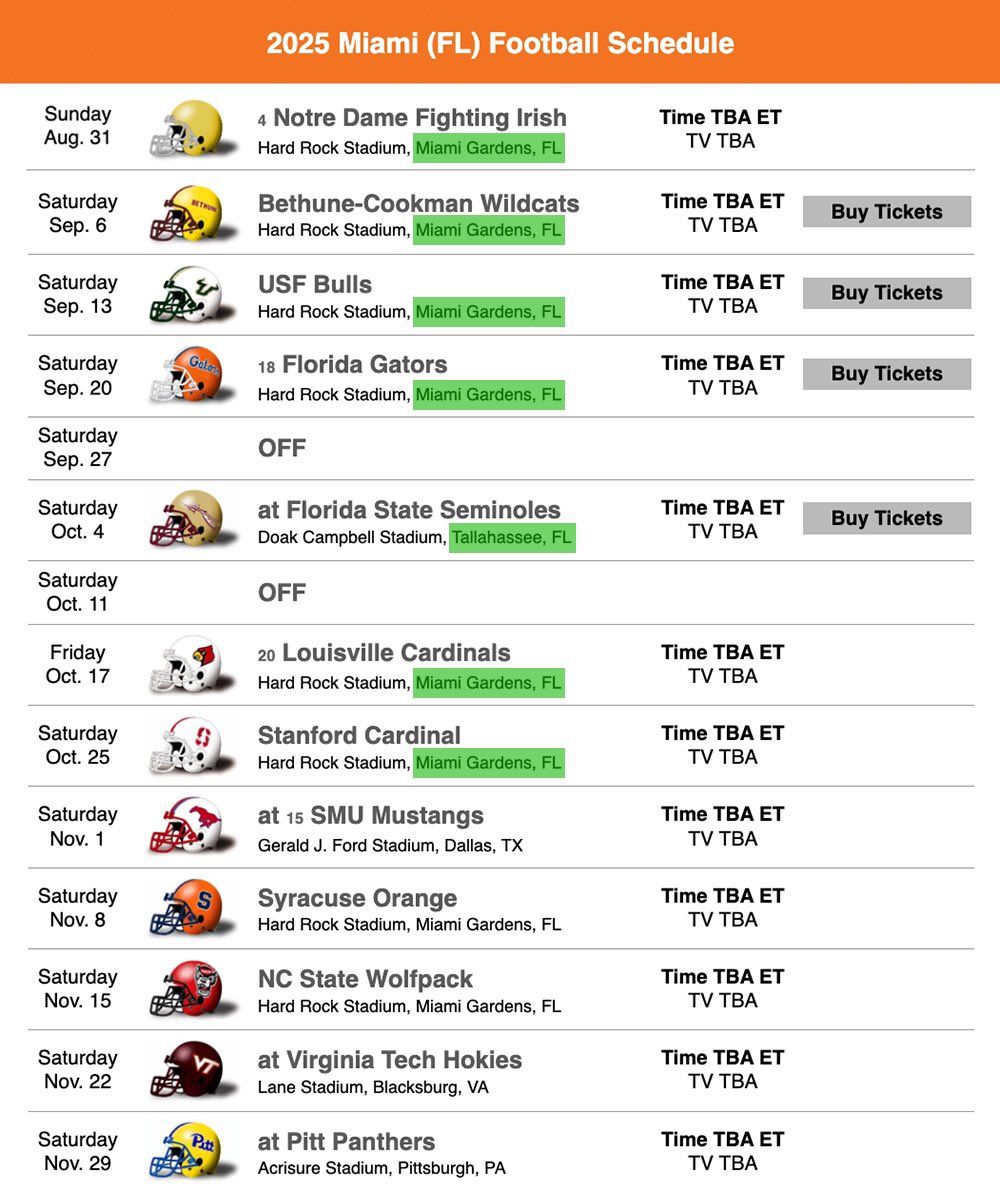Buy tickets for the Florida State away game

coord(886,519)
